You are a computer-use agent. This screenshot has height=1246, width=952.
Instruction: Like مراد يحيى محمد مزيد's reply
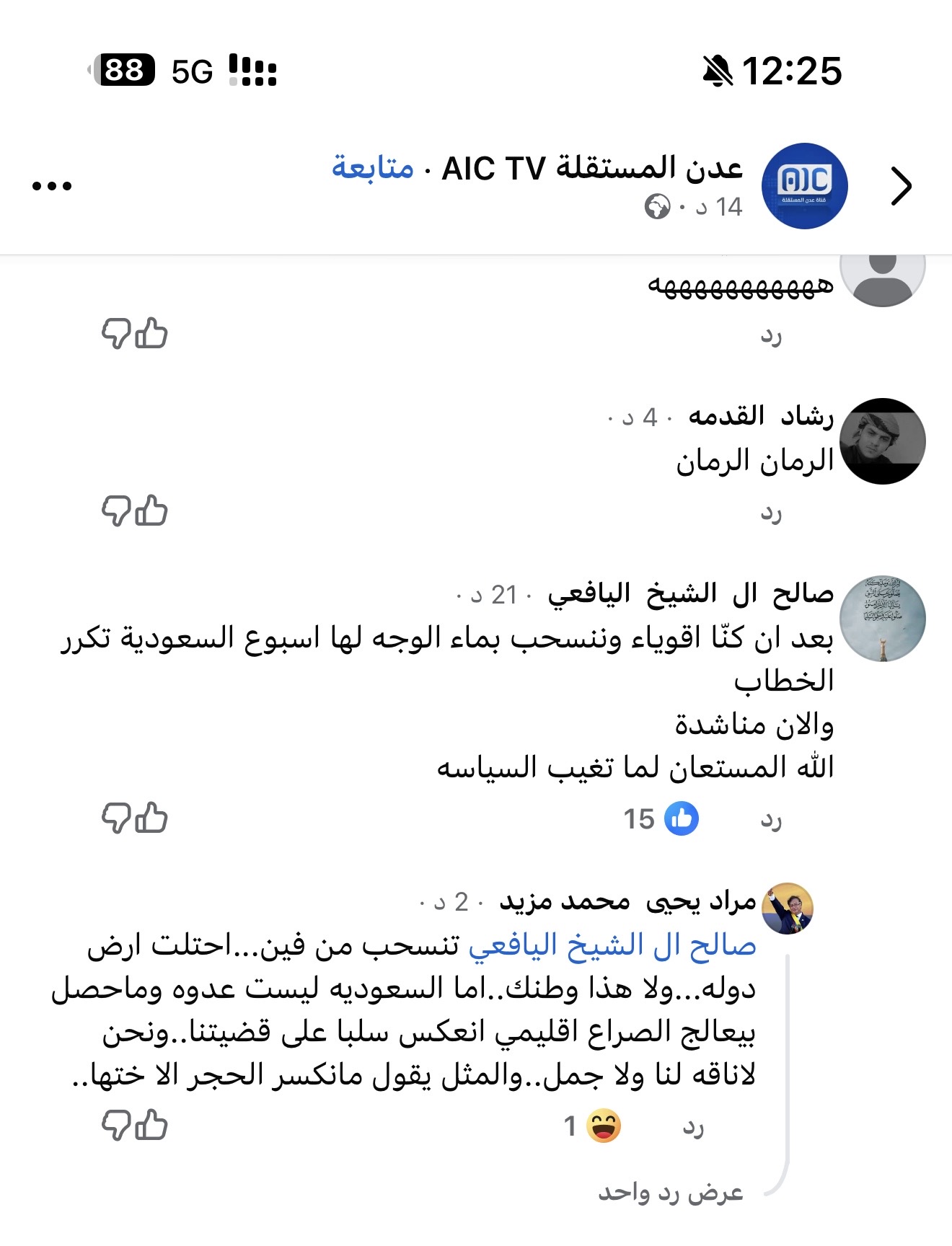coord(152,1126)
